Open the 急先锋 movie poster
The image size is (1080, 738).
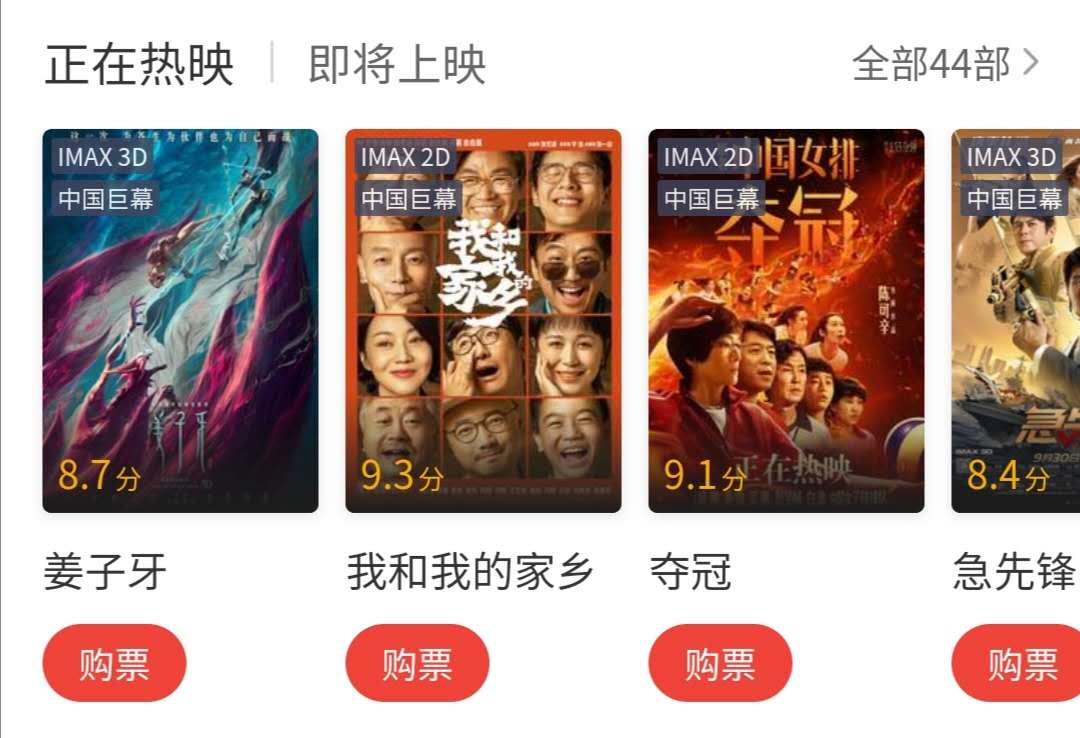click(1016, 320)
